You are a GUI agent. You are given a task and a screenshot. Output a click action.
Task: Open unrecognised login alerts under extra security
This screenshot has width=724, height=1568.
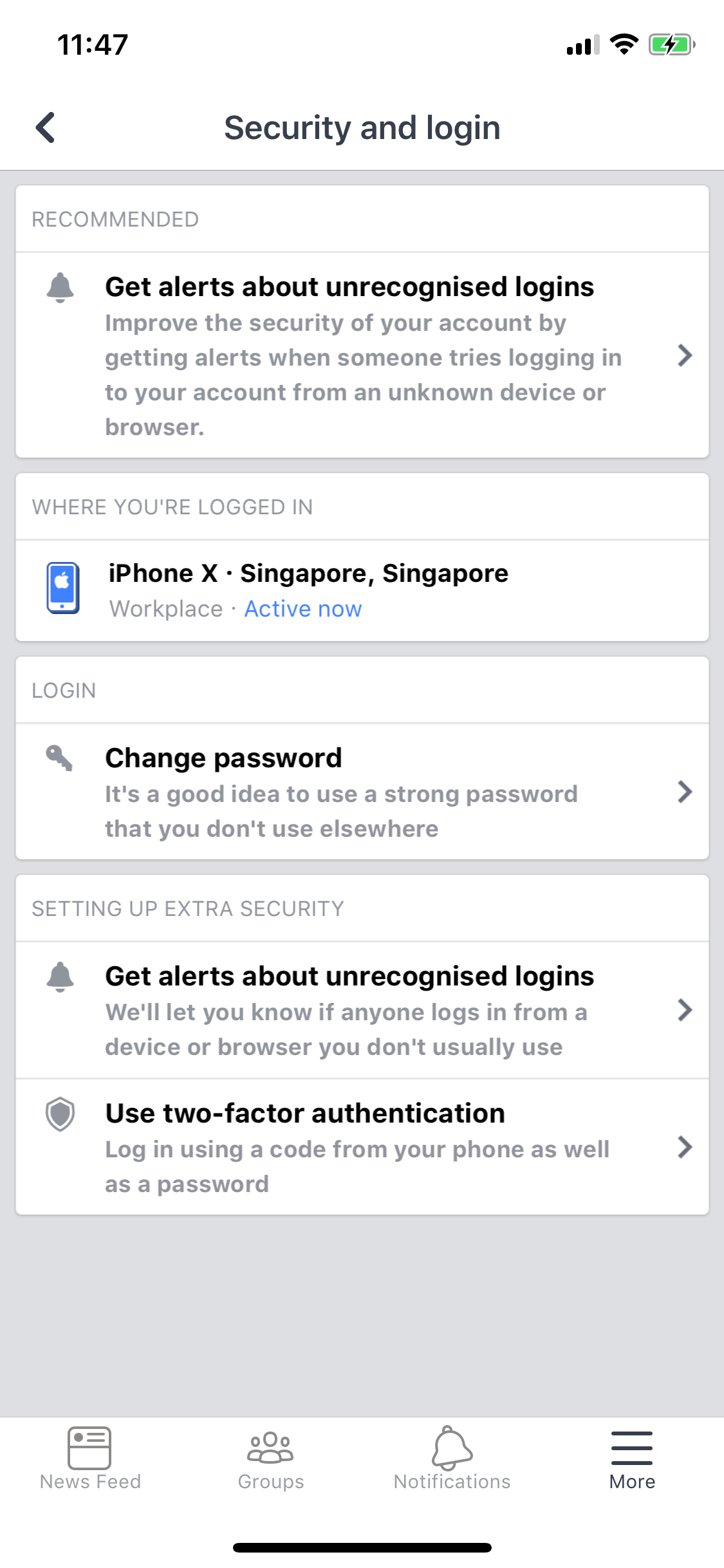(x=362, y=1010)
